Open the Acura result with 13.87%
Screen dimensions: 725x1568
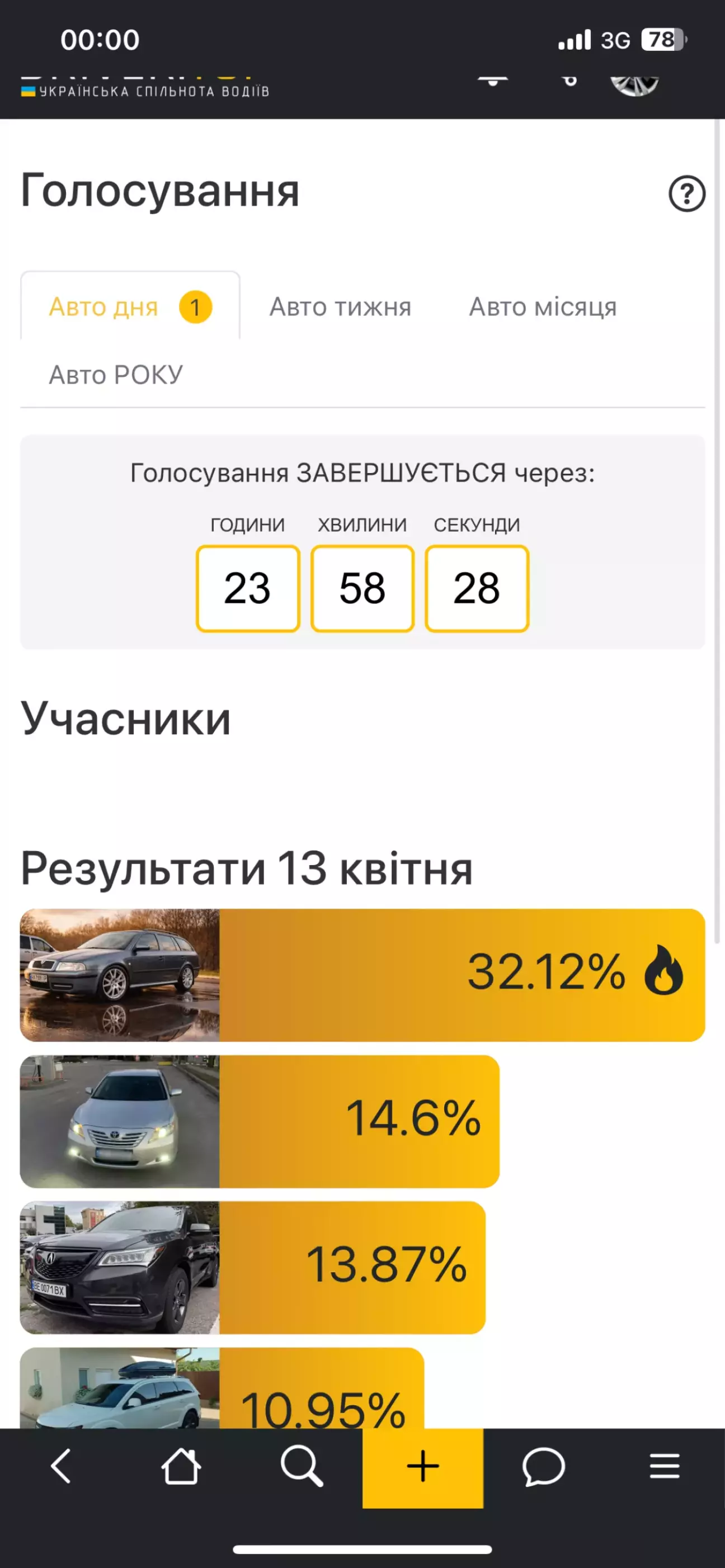(x=253, y=1267)
